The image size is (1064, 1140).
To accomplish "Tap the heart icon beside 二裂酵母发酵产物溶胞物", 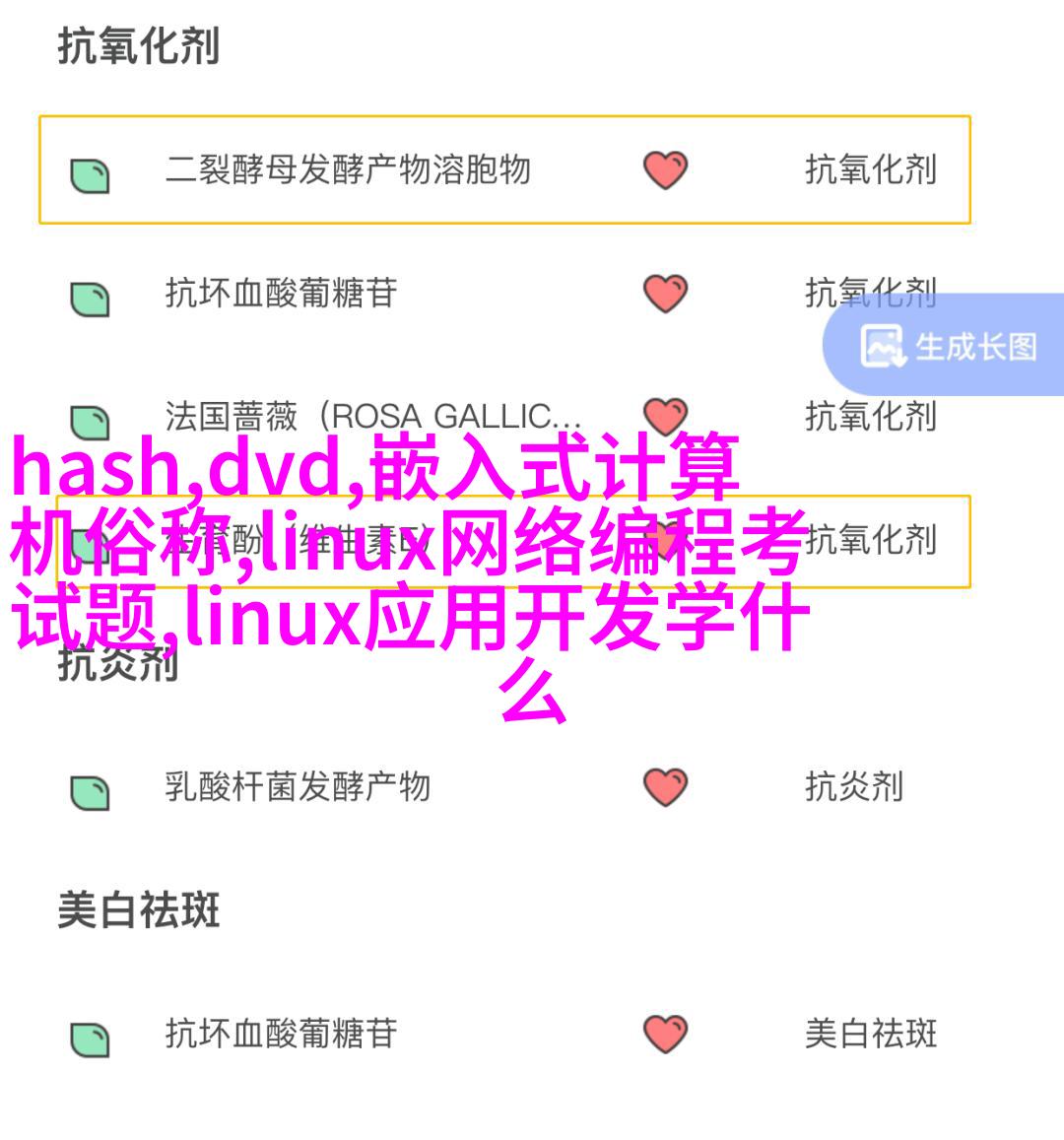I will click(665, 170).
